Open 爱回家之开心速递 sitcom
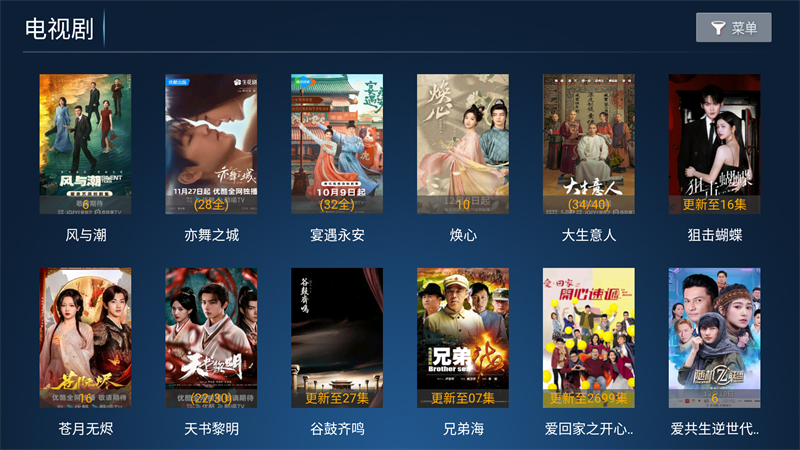 coord(588,338)
